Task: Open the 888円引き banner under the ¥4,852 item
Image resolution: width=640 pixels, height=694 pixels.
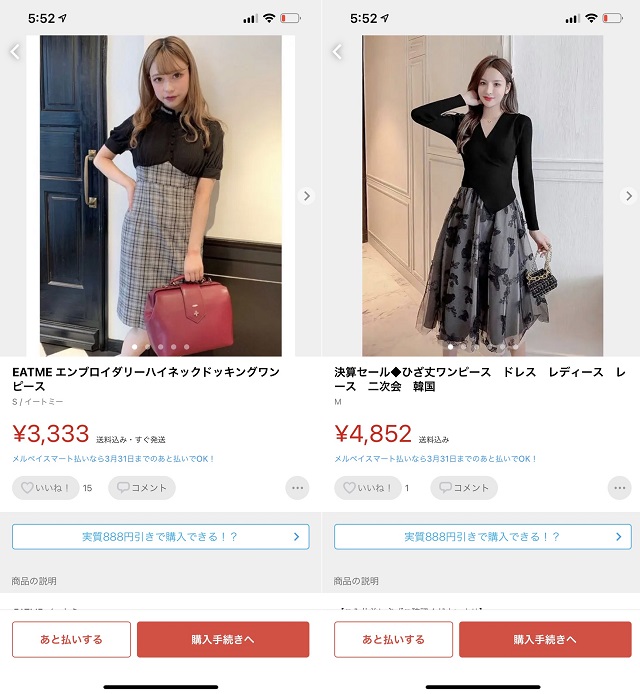Action: click(482, 537)
